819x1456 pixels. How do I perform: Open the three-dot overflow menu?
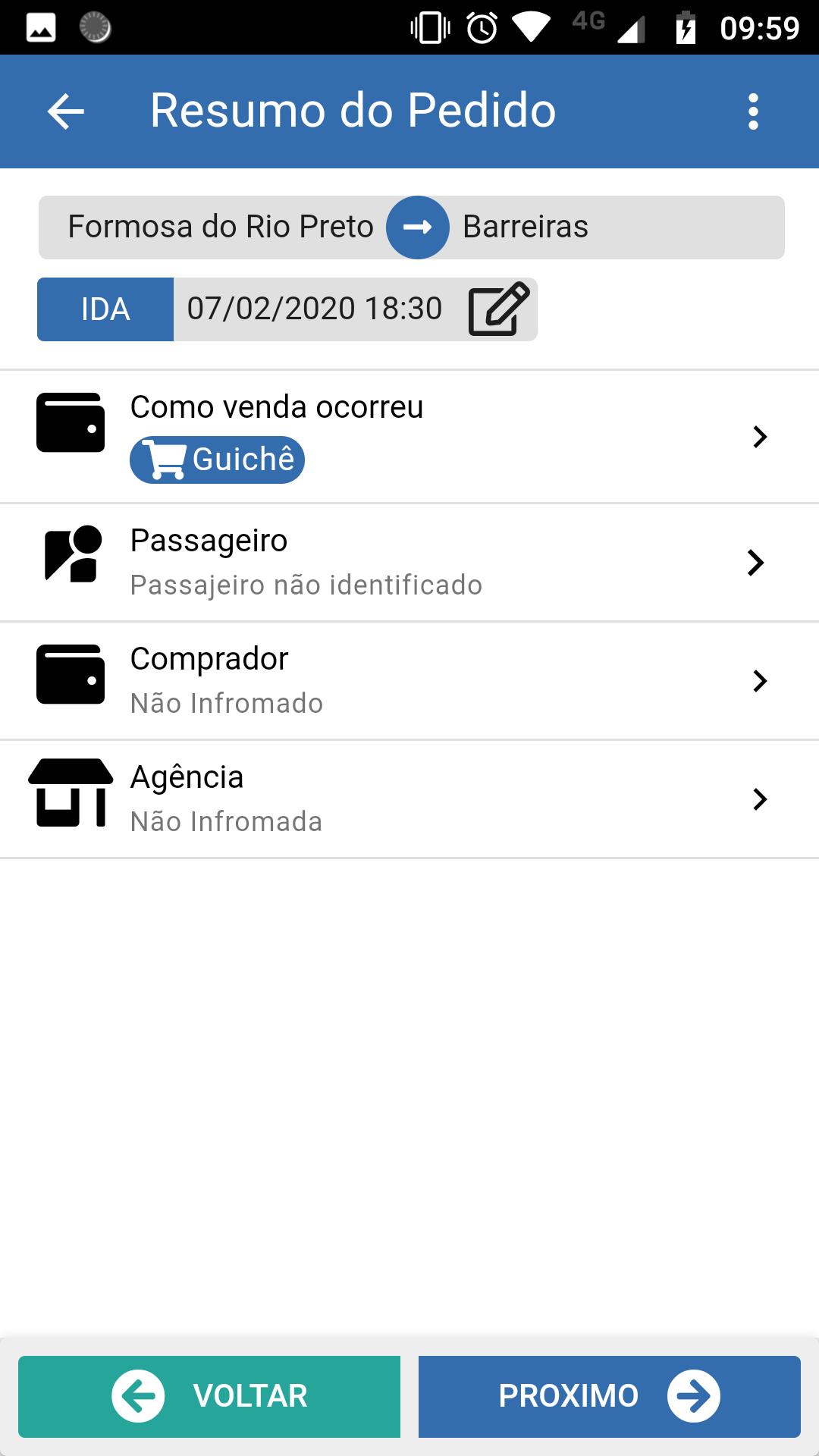[x=752, y=111]
